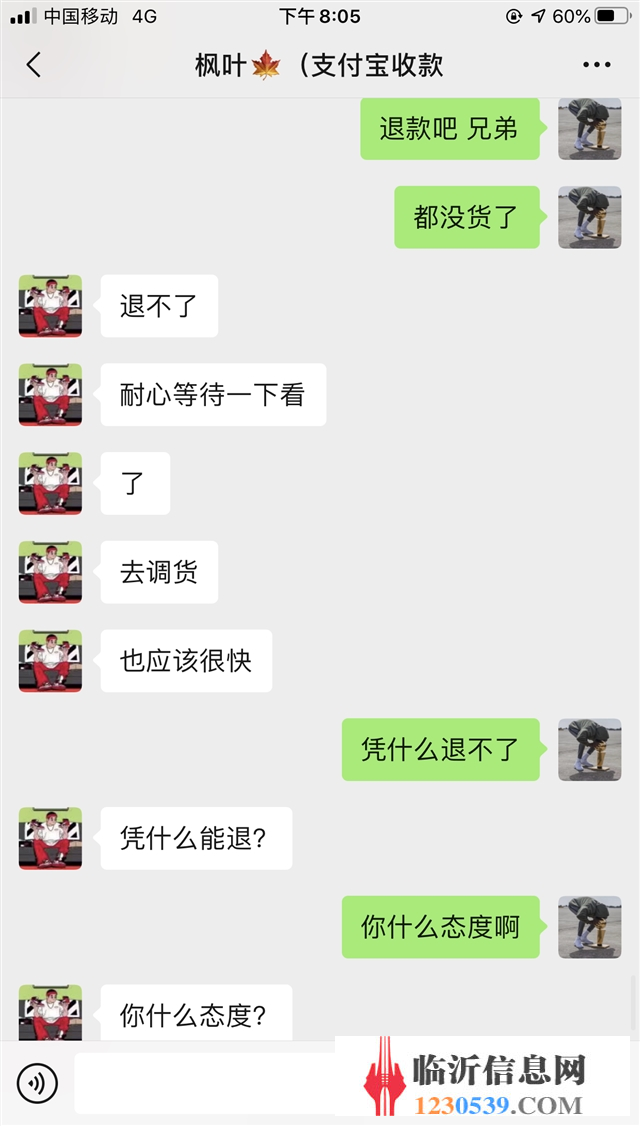Tap the message text input field
Image resolution: width=640 pixels, height=1126 pixels.
(205, 1083)
